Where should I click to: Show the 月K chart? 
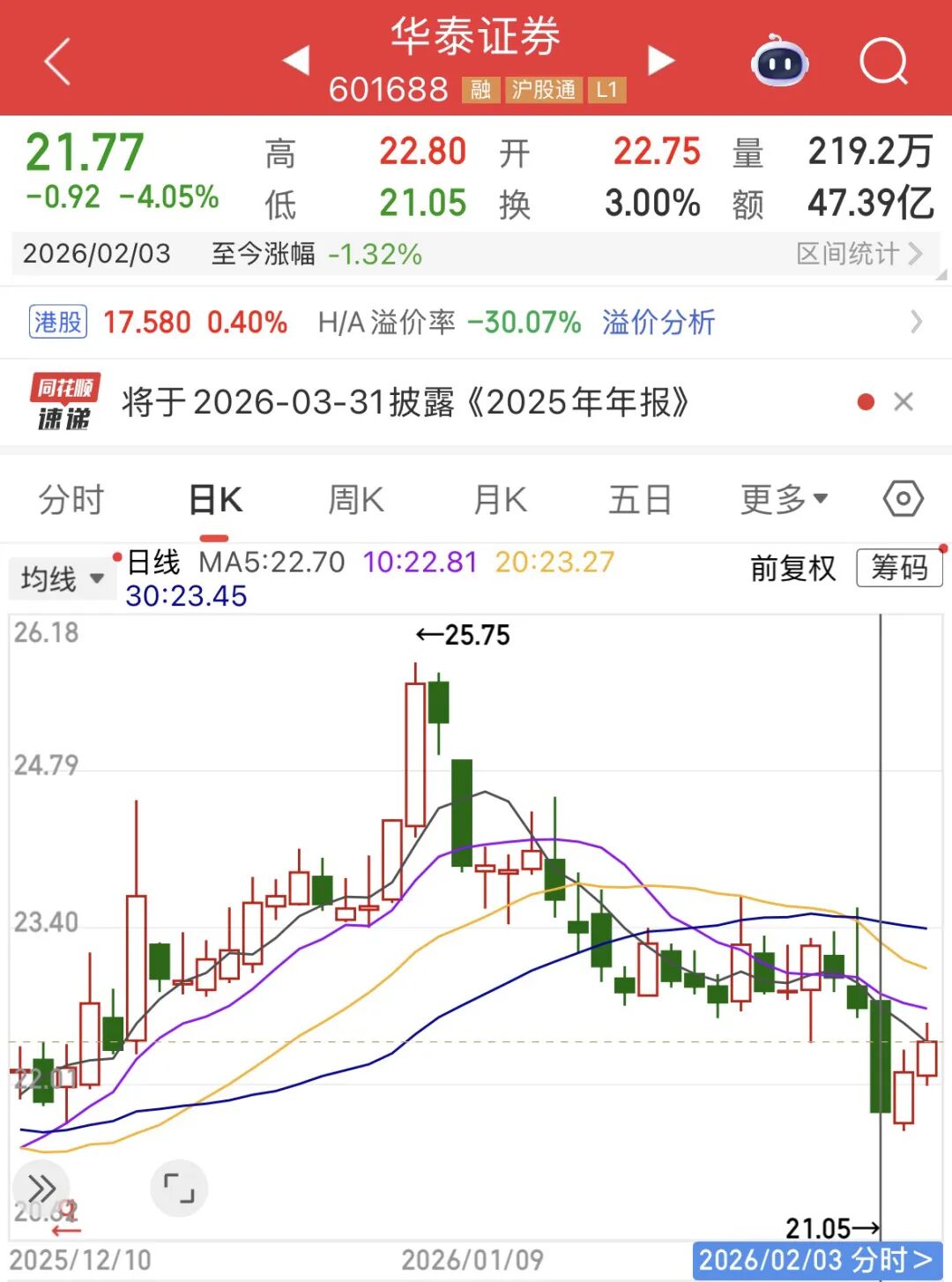500,500
